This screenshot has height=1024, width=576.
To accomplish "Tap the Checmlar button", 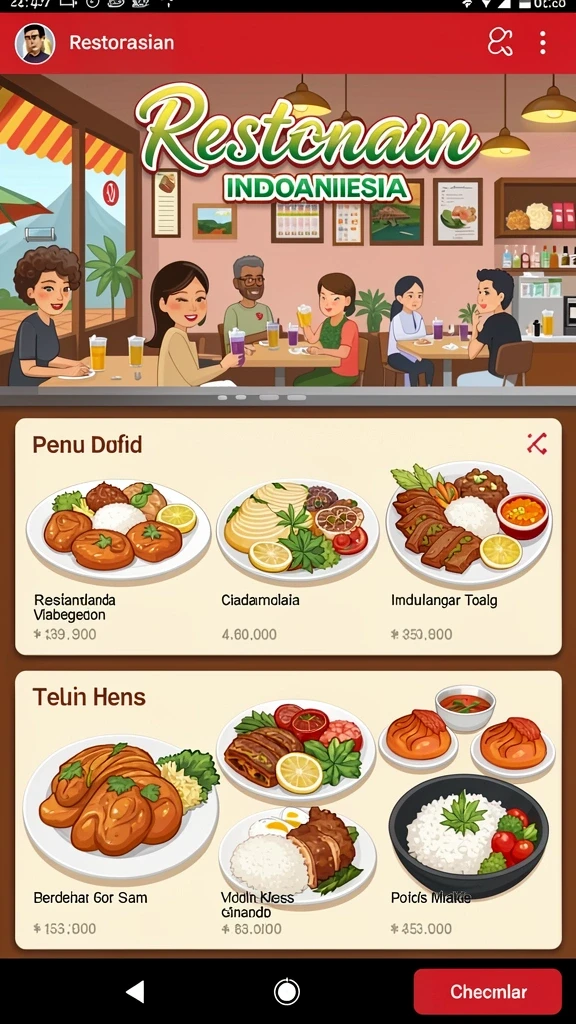I will 488,991.
